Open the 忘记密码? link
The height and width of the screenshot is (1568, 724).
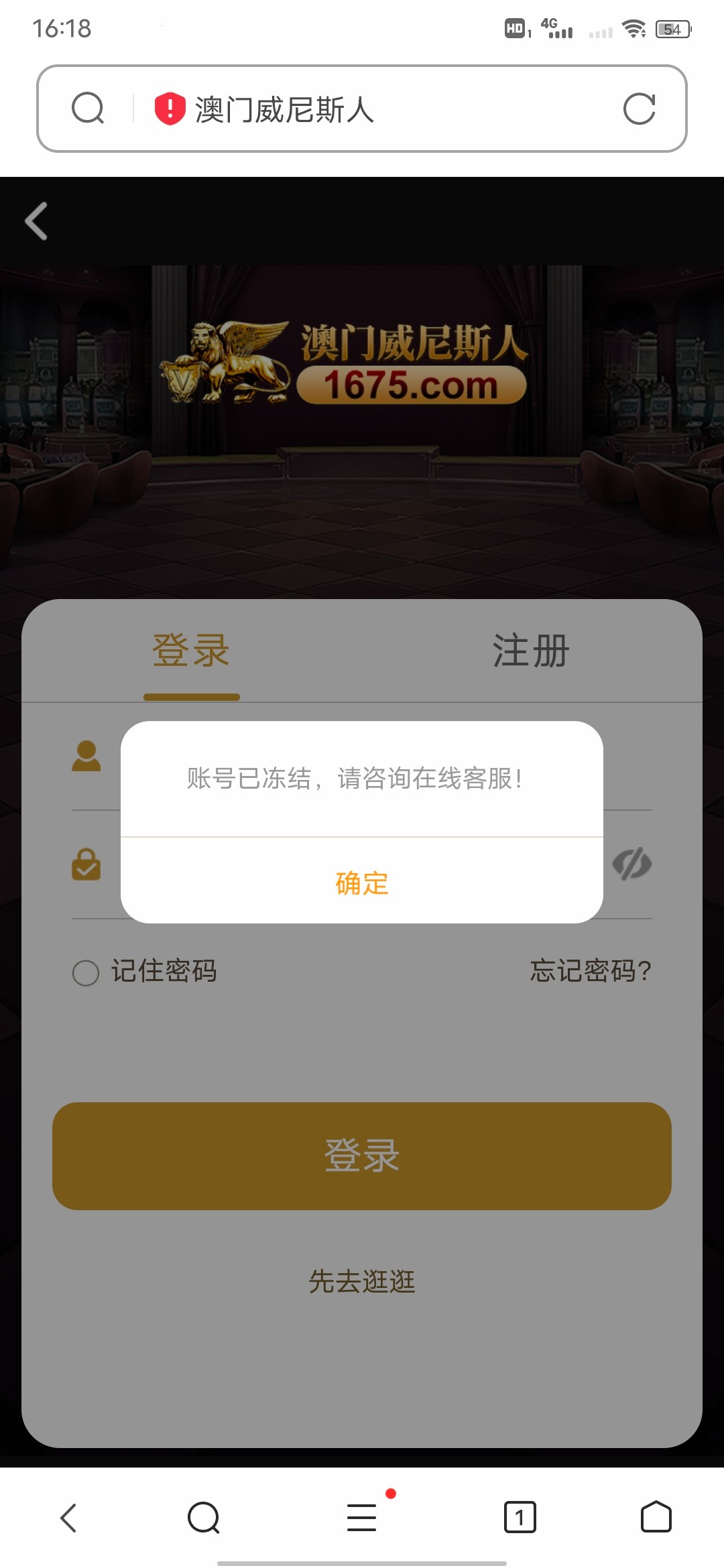[x=591, y=971]
